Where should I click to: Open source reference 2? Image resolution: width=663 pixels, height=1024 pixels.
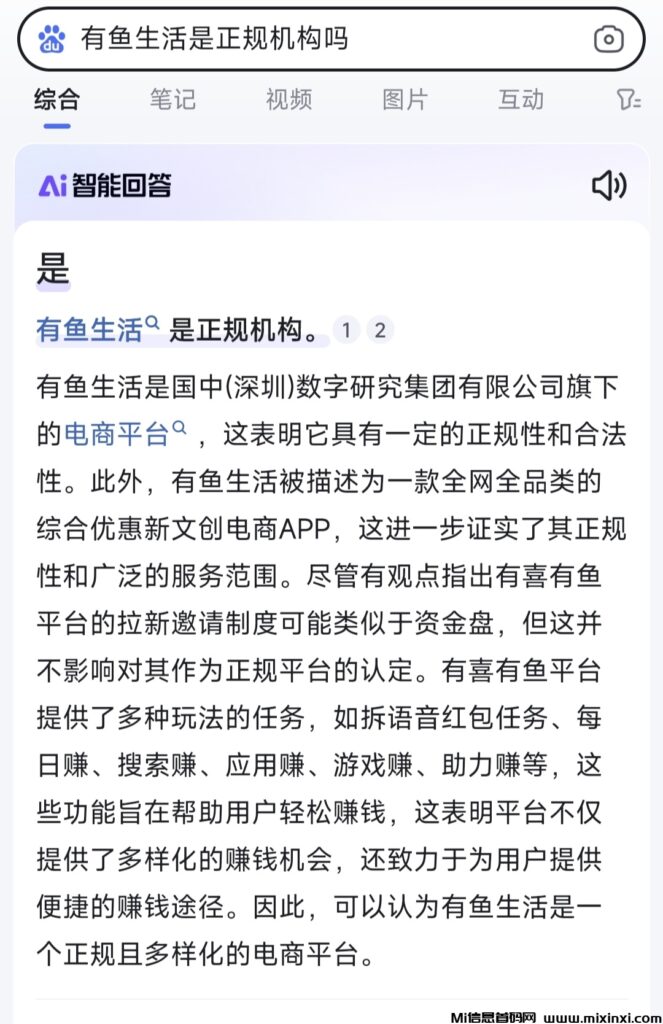pyautogui.click(x=379, y=330)
